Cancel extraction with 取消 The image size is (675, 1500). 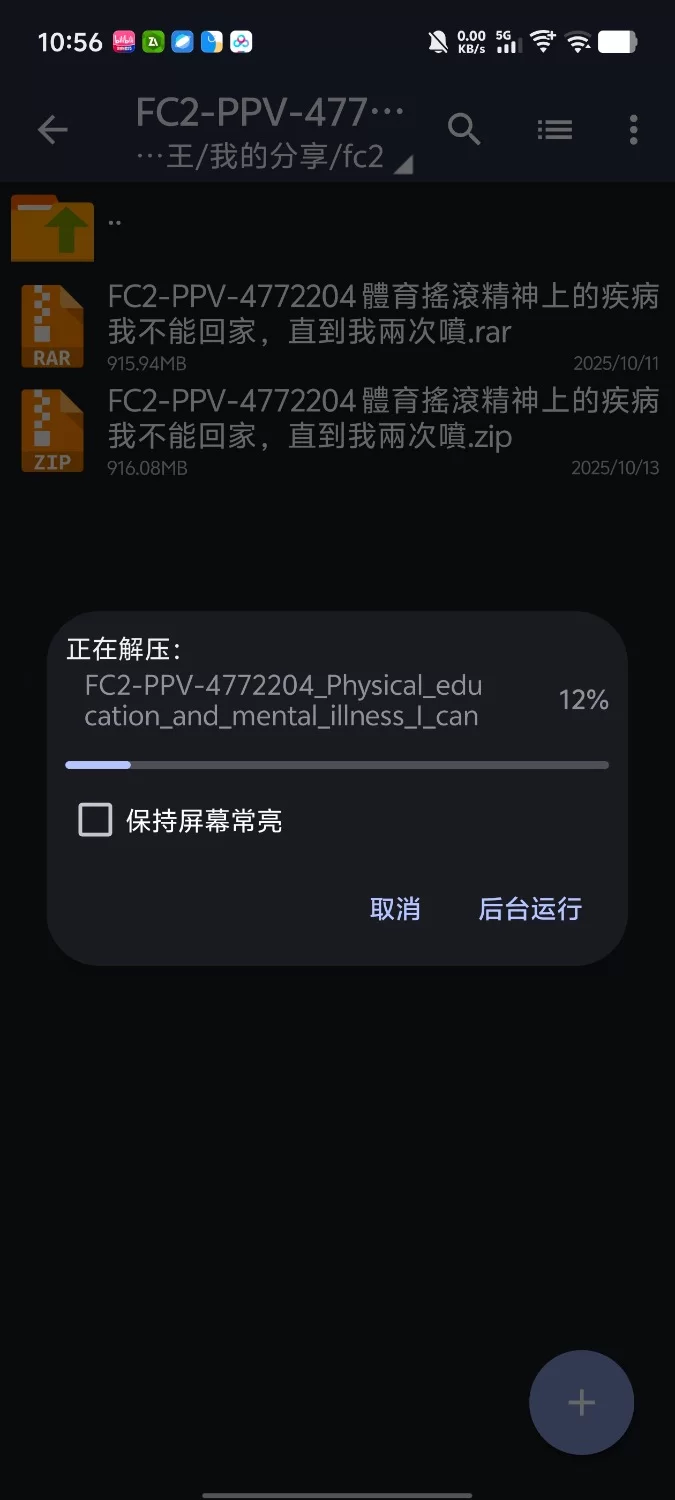point(395,908)
